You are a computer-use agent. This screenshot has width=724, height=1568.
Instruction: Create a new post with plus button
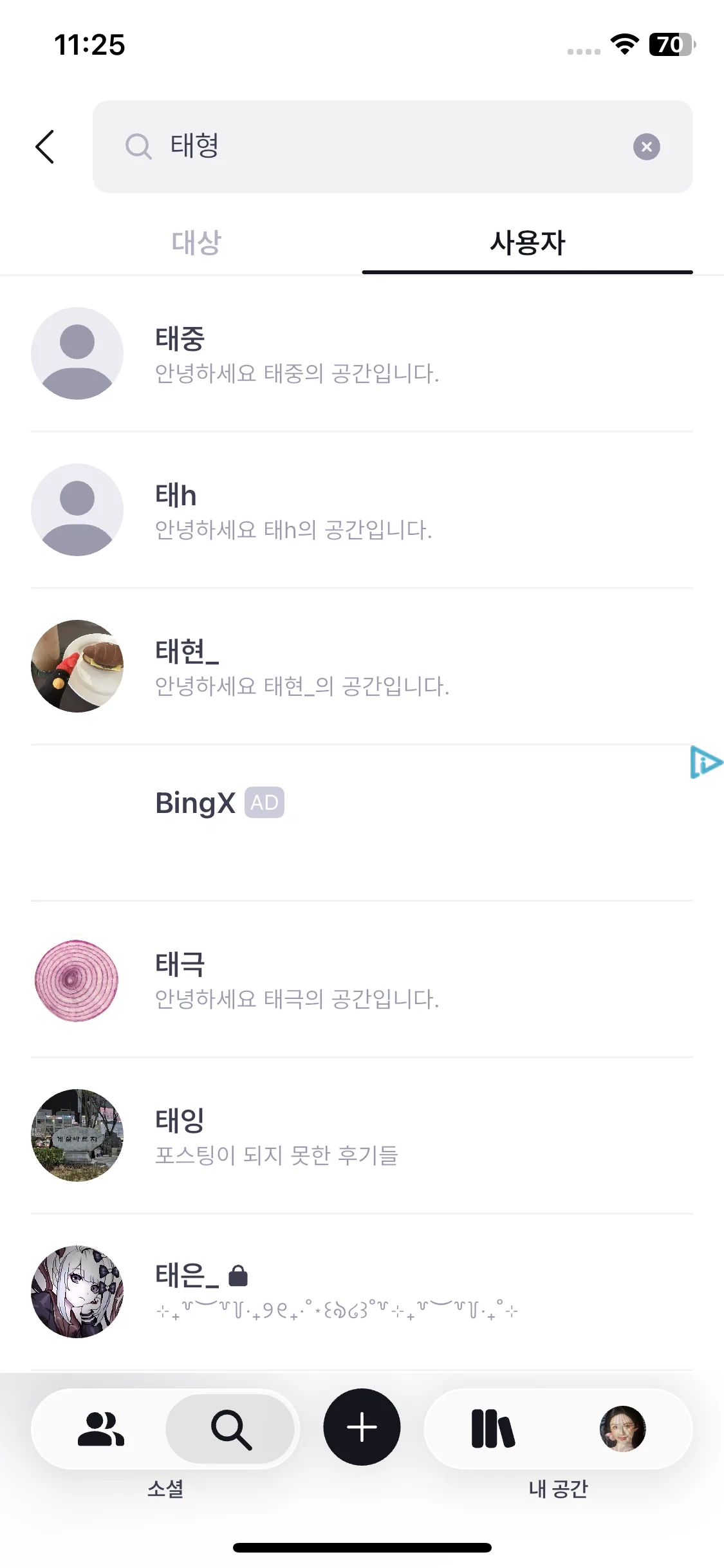click(x=362, y=1427)
